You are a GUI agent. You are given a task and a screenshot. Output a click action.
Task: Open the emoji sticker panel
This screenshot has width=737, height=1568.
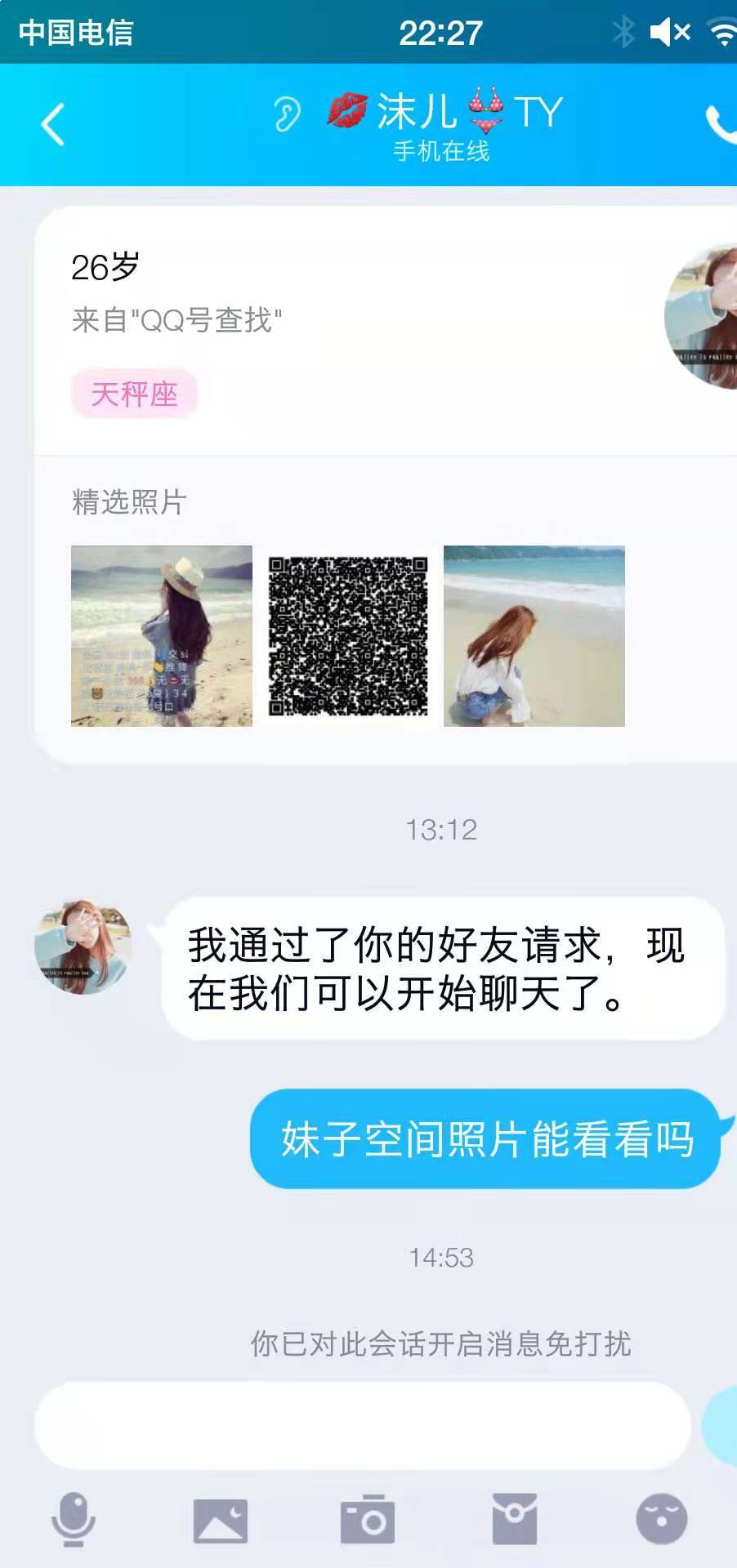662,1520
